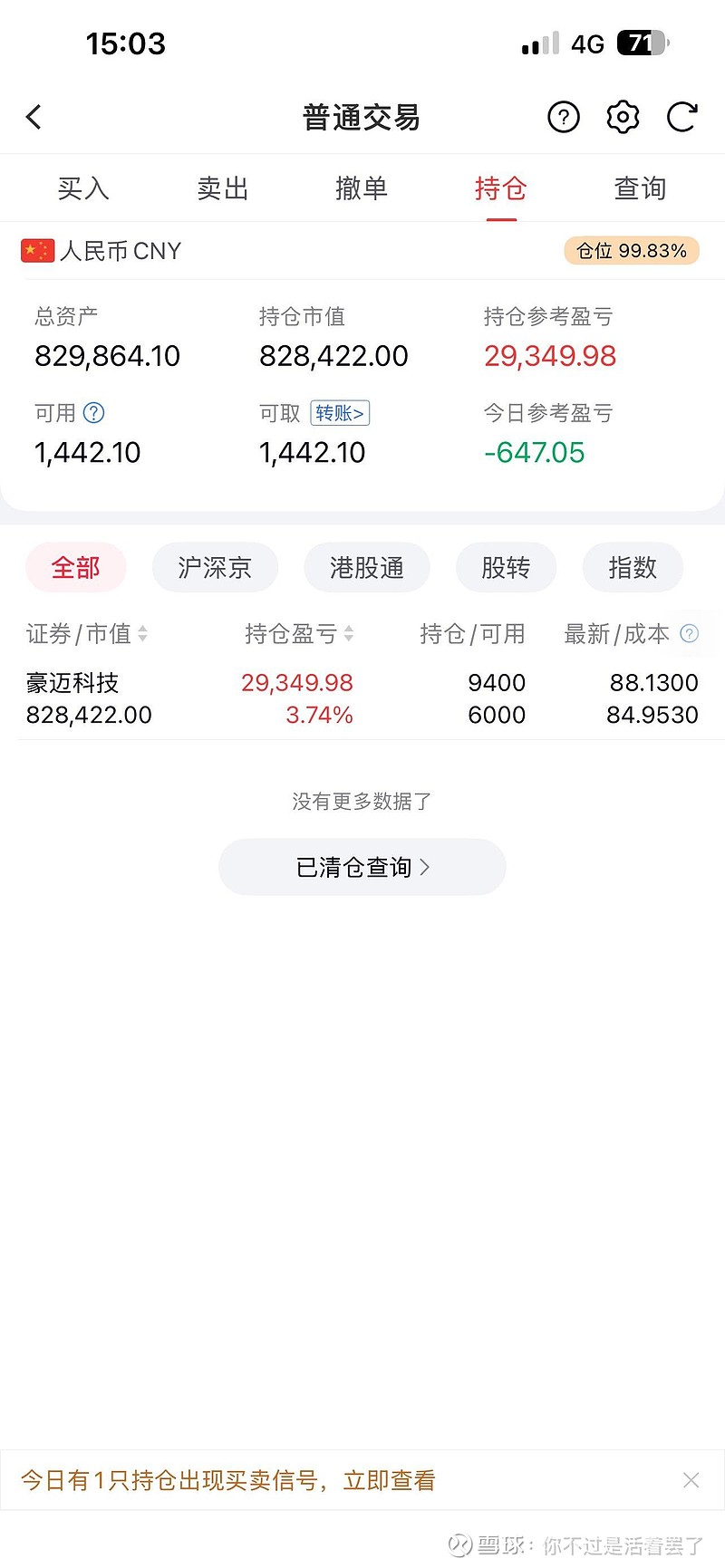Dismiss the signal banner with the X
This screenshot has height=1568, width=725.
point(691,1480)
